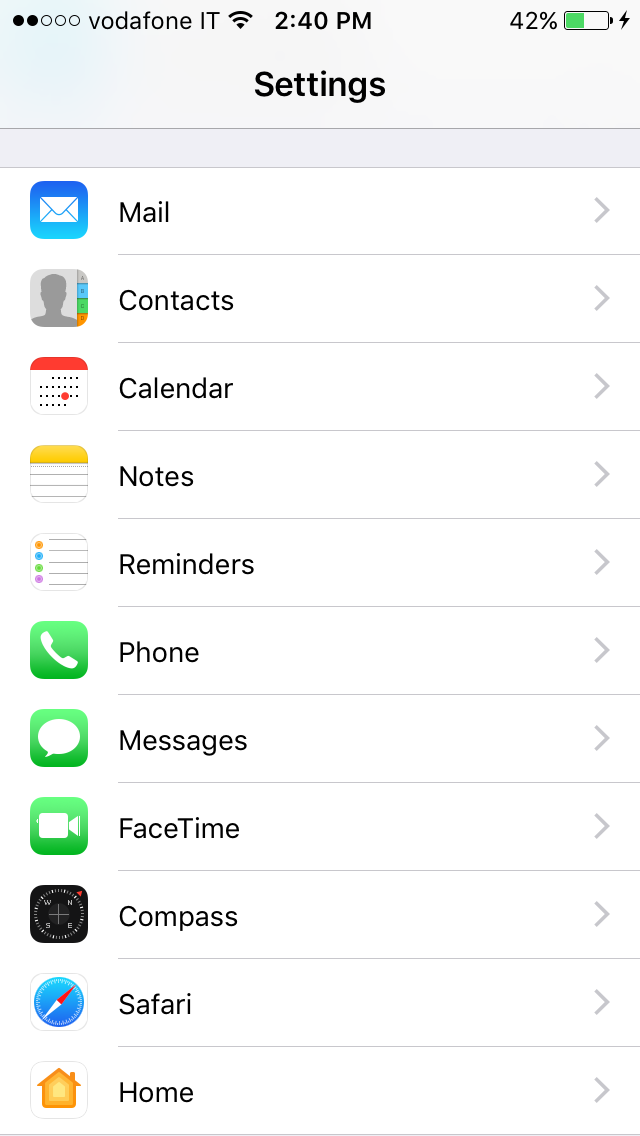The image size is (640, 1136).
Task: Go to FaceTime settings
Action: coord(320,827)
